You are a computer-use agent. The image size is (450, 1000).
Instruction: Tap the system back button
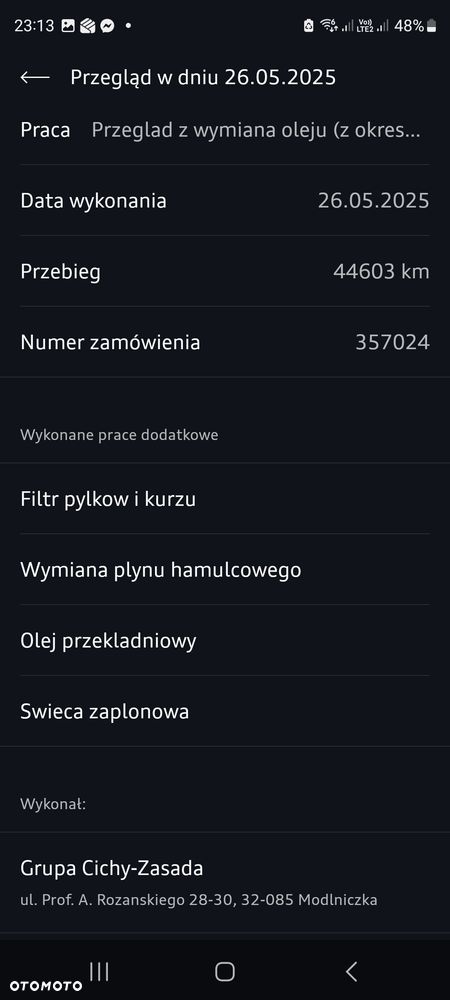click(351, 971)
